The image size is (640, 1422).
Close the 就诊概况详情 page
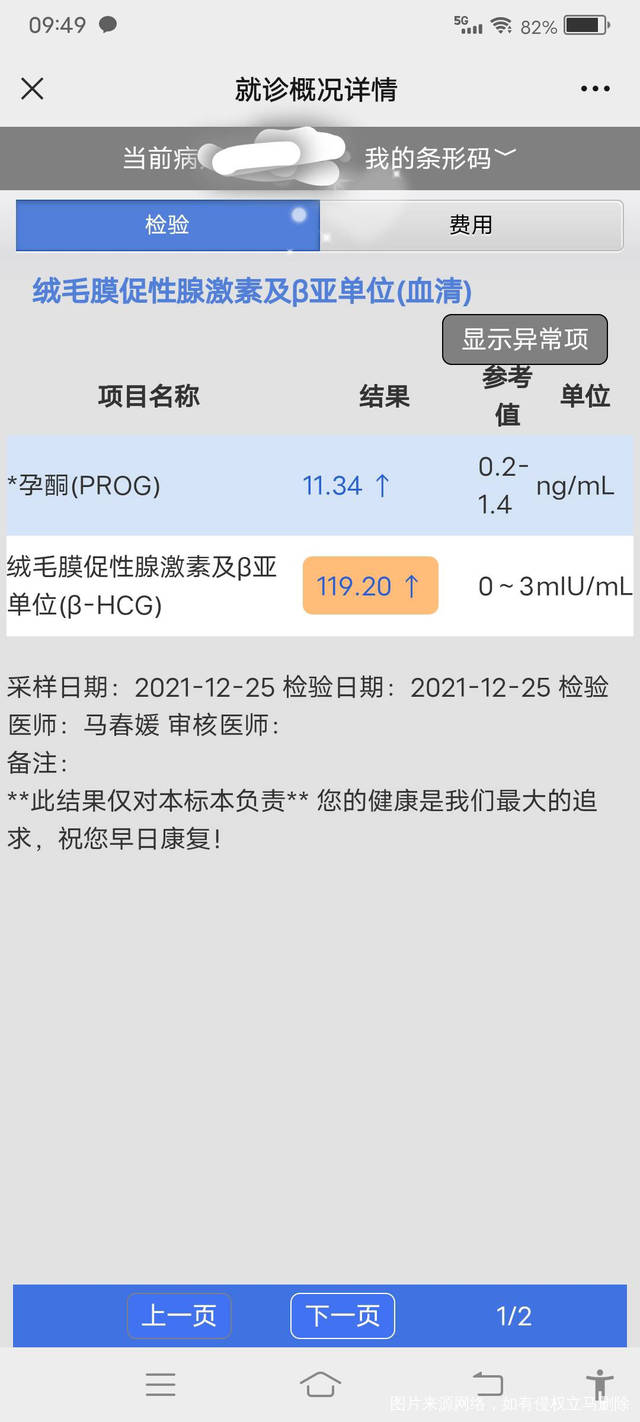[x=32, y=89]
